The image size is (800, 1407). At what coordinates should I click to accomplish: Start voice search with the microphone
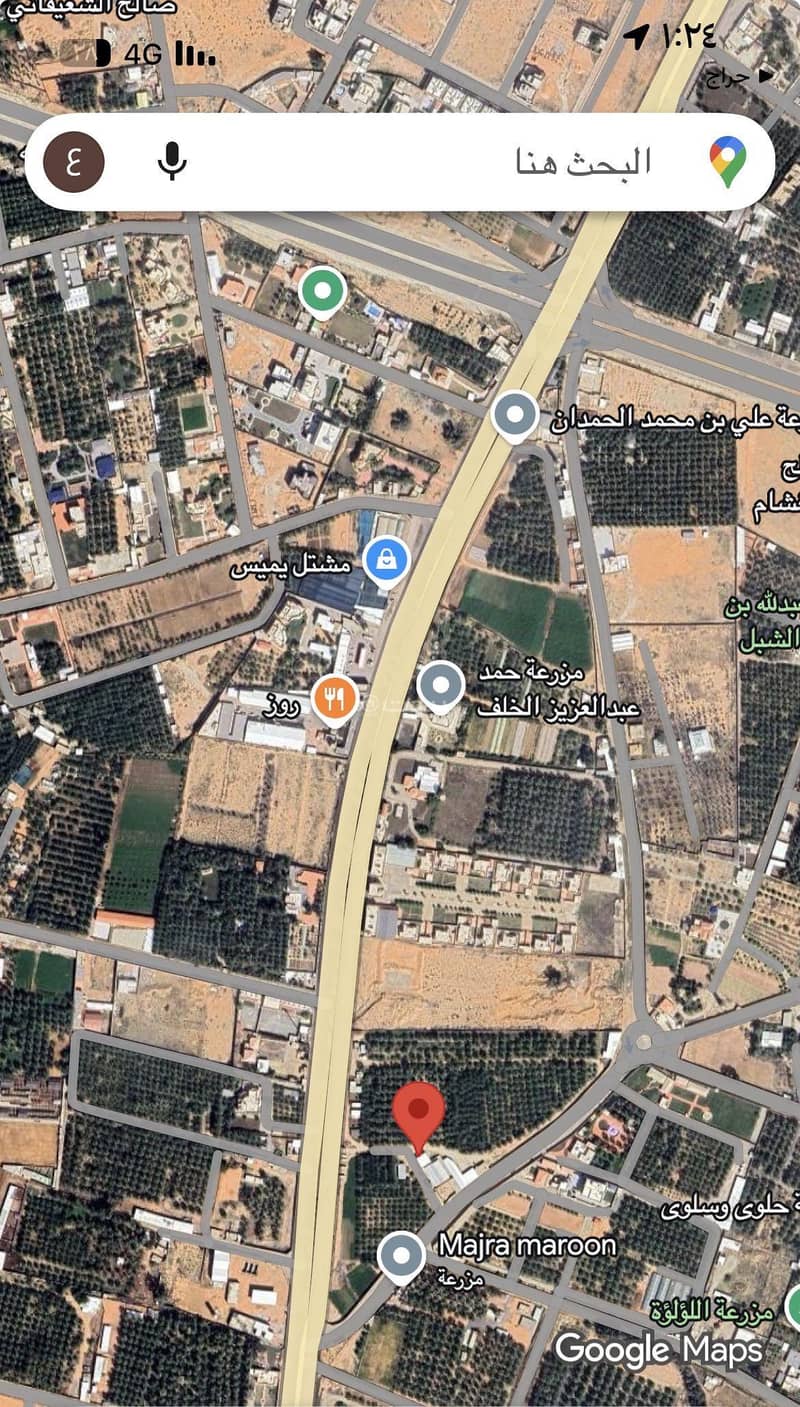click(x=172, y=161)
